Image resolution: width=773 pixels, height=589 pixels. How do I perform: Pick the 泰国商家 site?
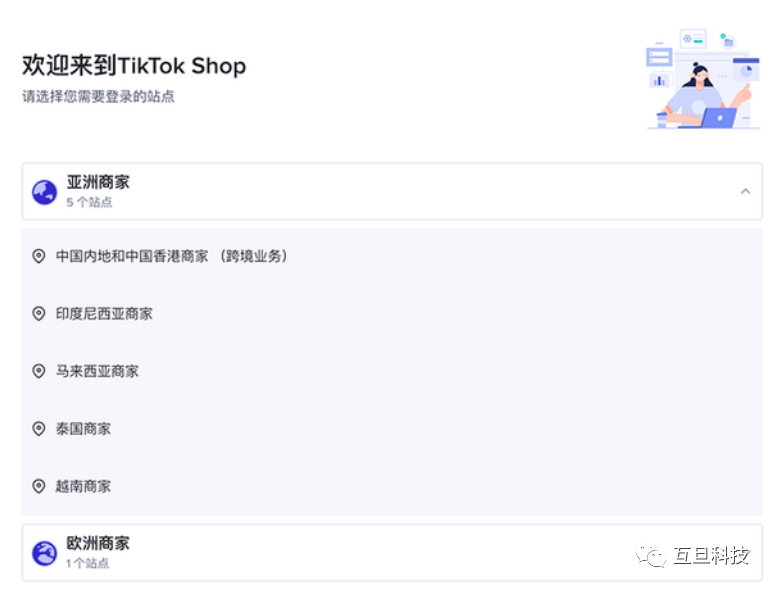[x=83, y=429]
